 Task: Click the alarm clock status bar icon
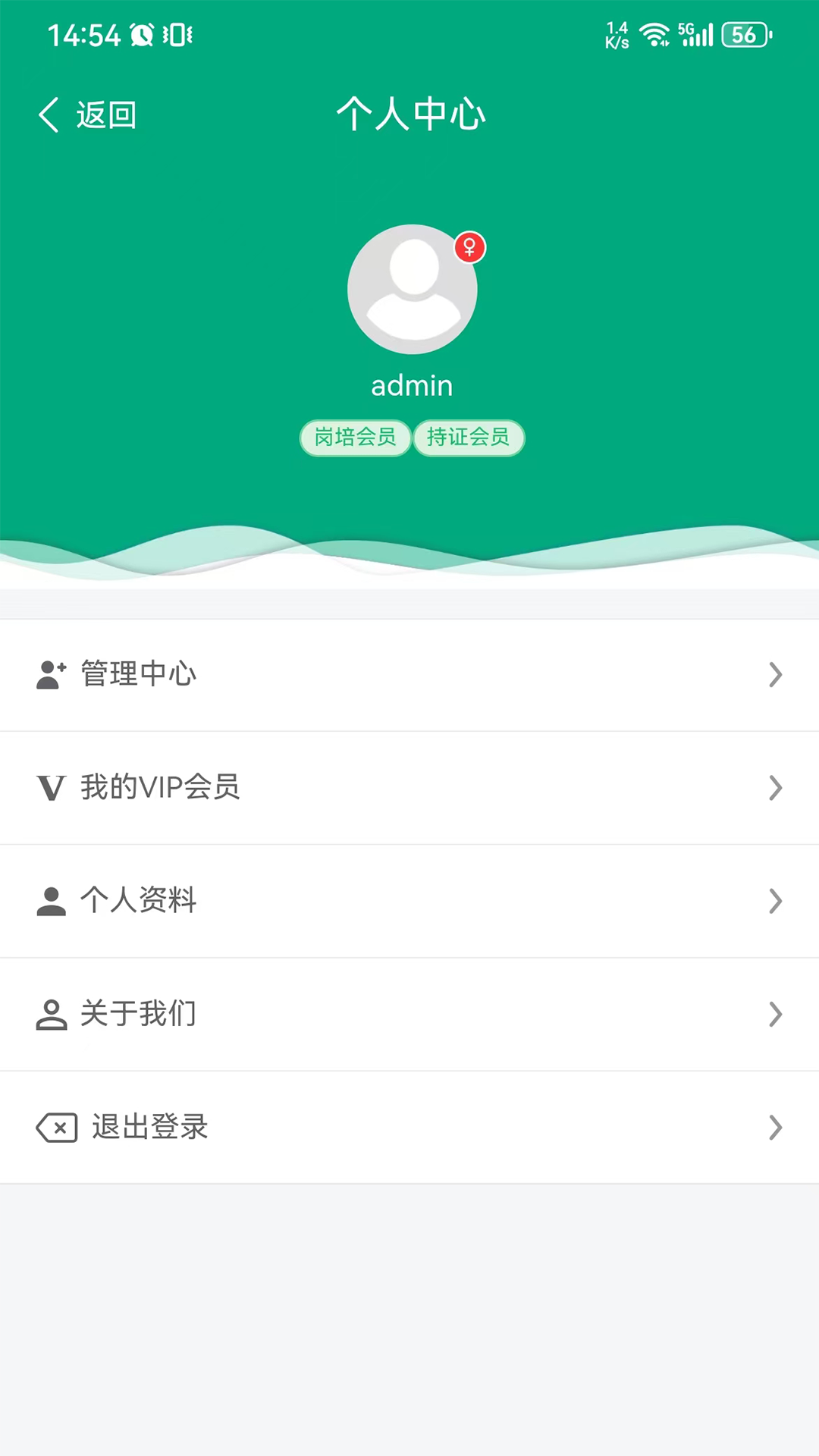[x=140, y=34]
